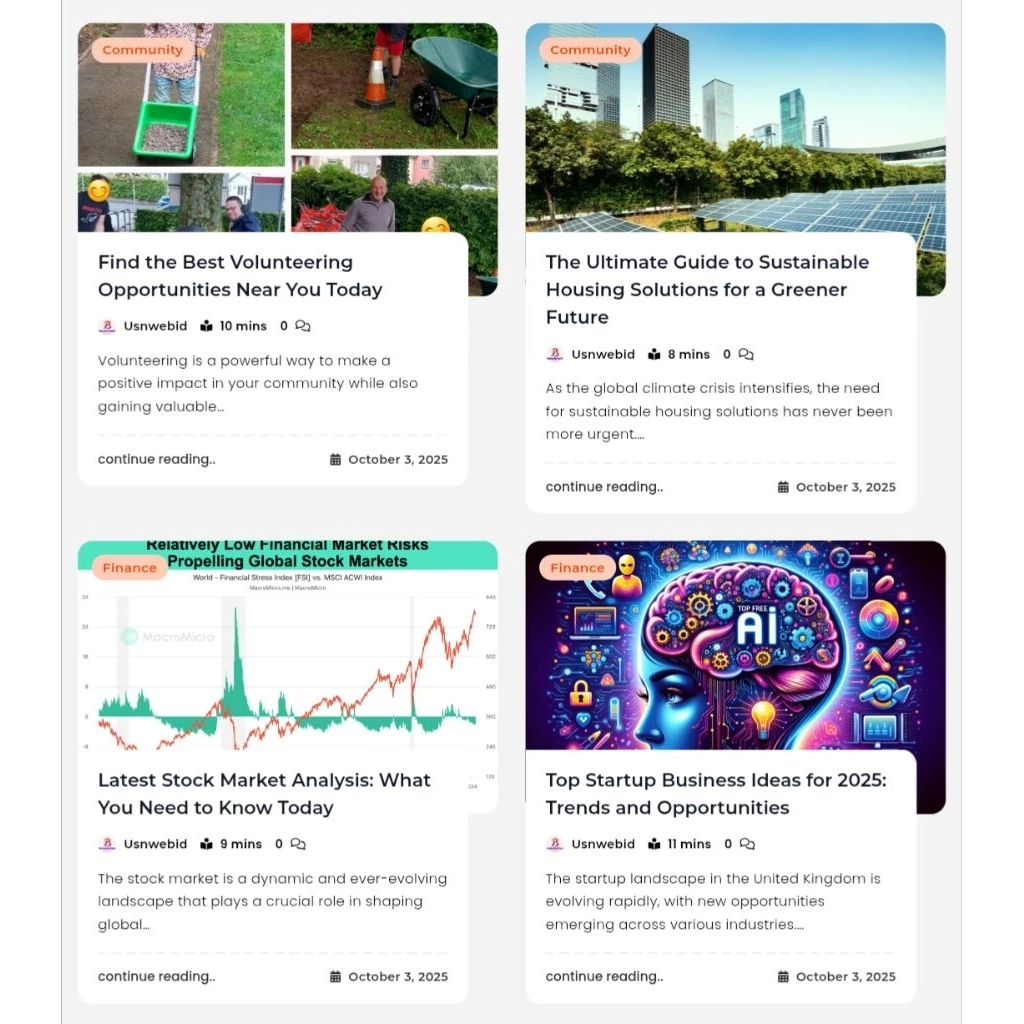Open title "The Ultimate Guide to Sustainable Housing"
1024x1024 pixels.
(706, 289)
